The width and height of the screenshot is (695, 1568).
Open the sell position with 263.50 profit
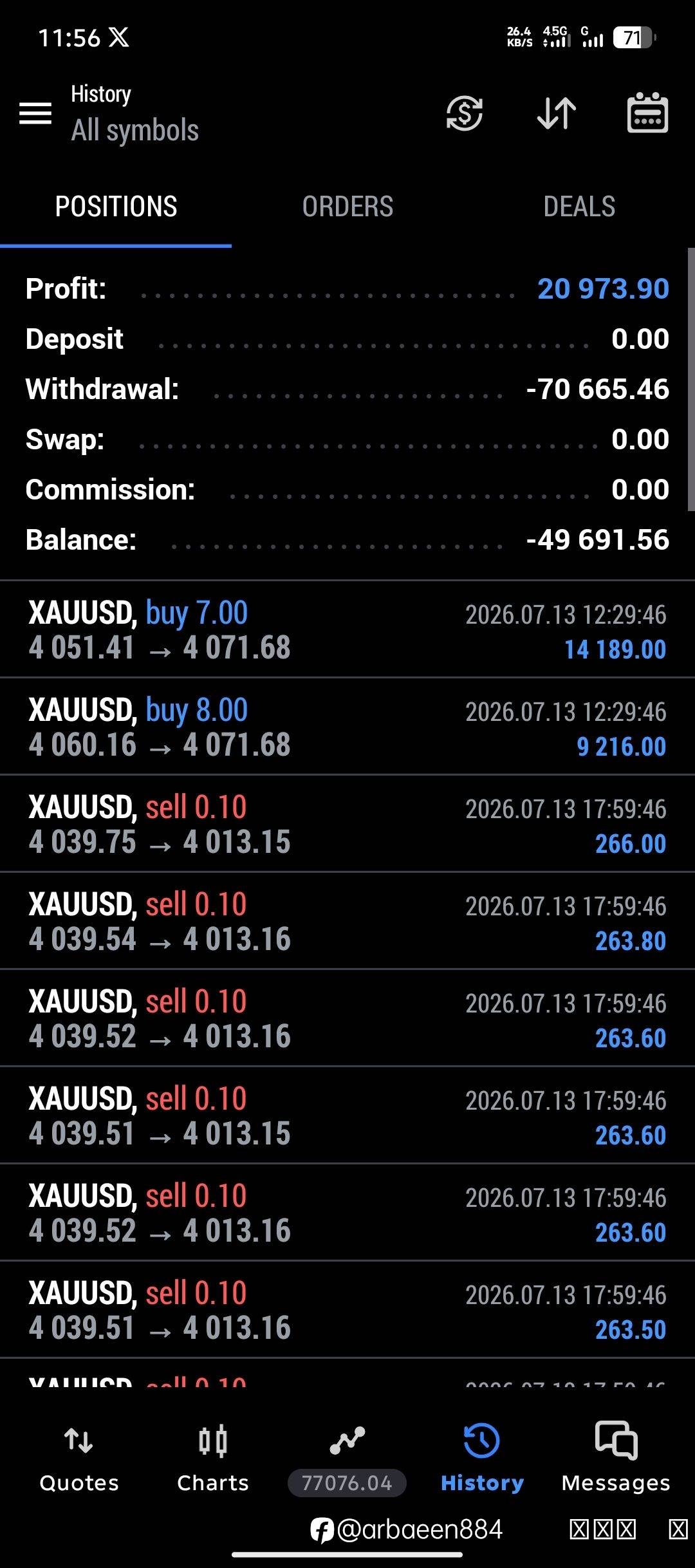pos(347,1310)
